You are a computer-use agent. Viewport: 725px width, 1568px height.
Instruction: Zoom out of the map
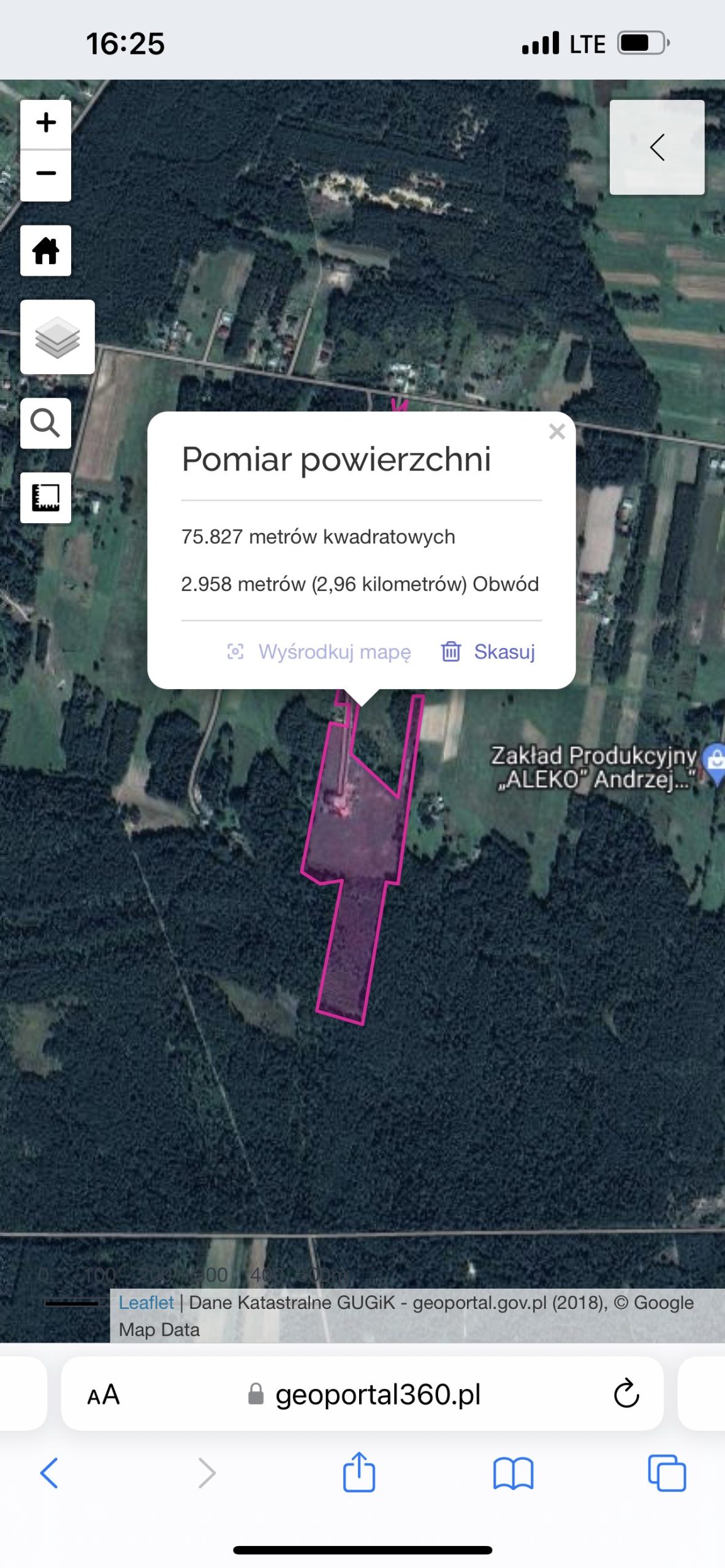pyautogui.click(x=46, y=175)
